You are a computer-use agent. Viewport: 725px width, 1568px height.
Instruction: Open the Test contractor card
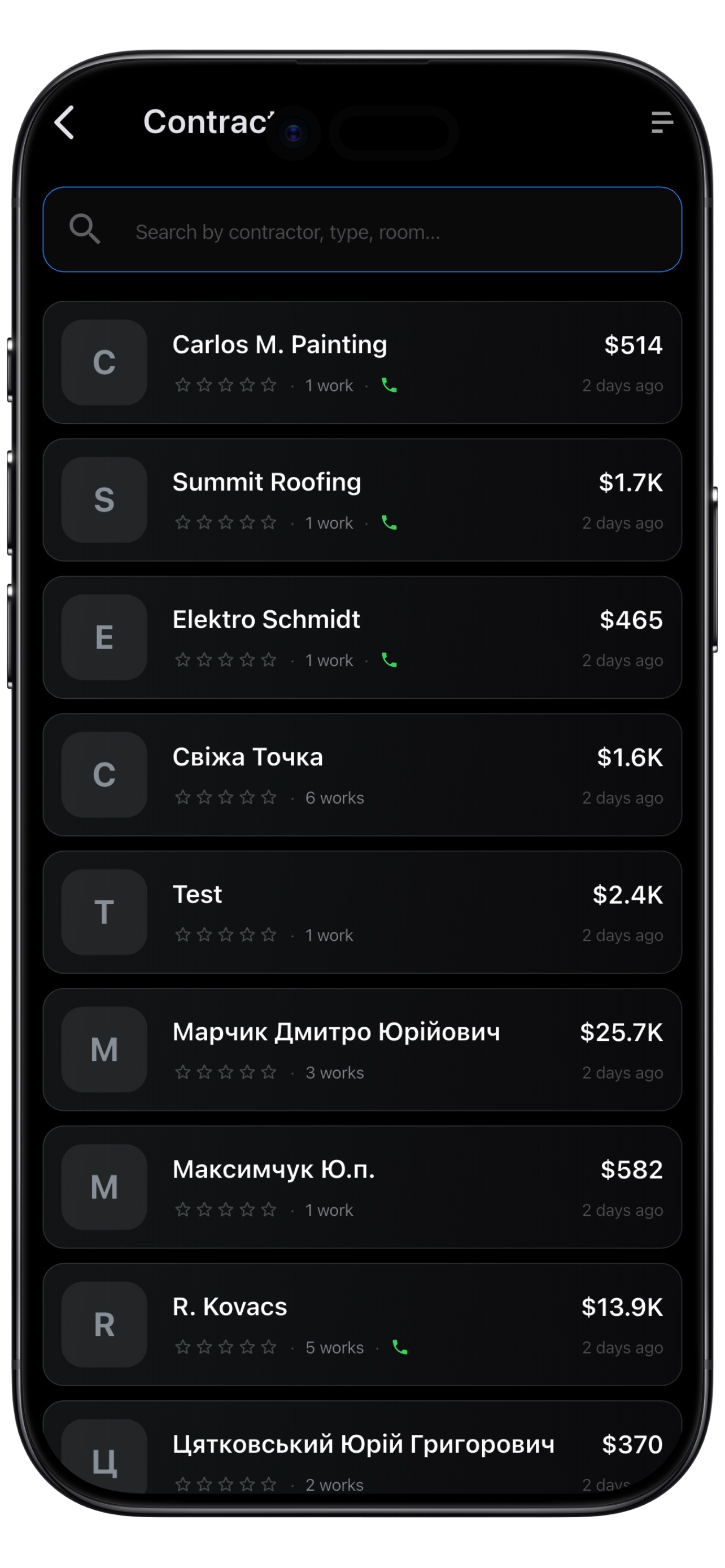pos(361,913)
